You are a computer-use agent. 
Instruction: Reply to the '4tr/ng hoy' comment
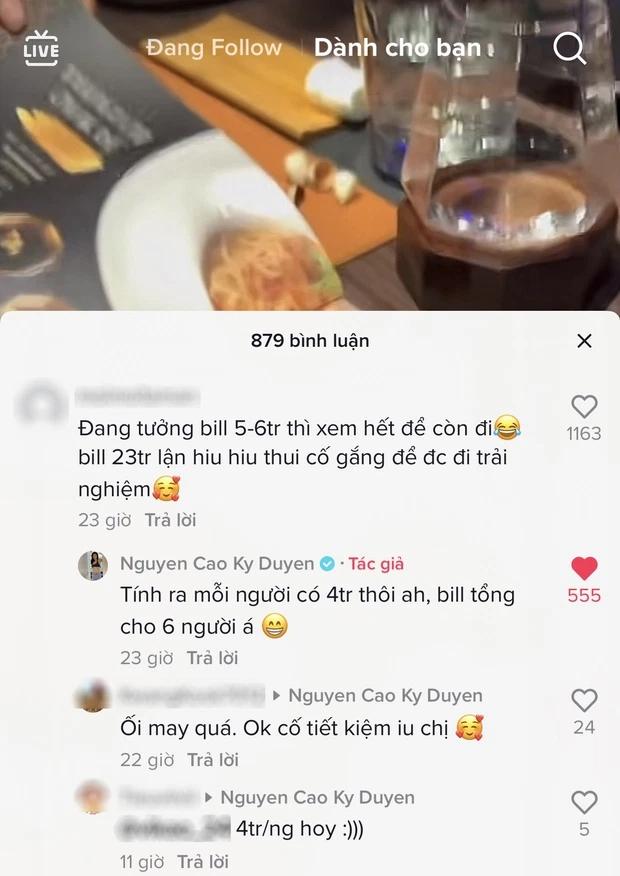(203, 861)
